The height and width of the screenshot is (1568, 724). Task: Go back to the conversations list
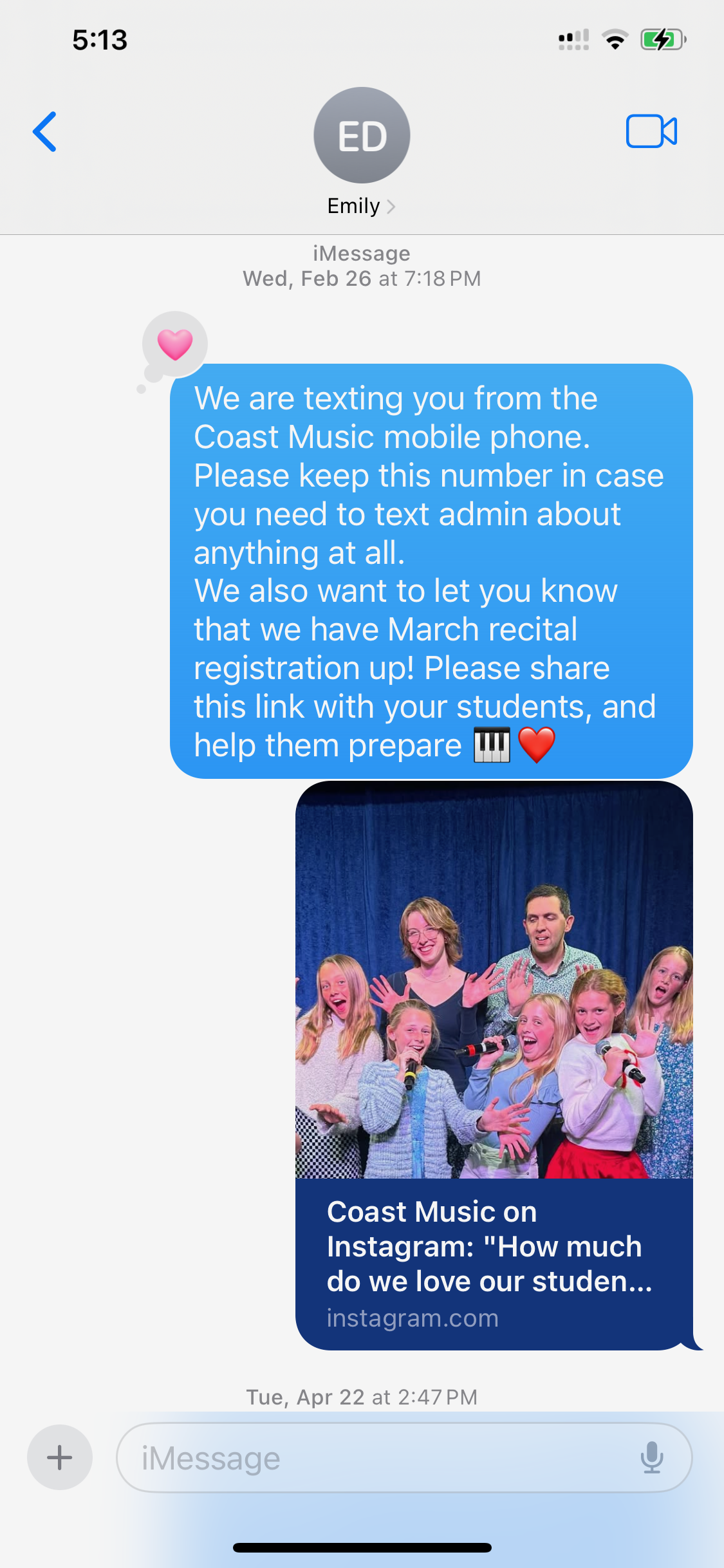pos(44,132)
